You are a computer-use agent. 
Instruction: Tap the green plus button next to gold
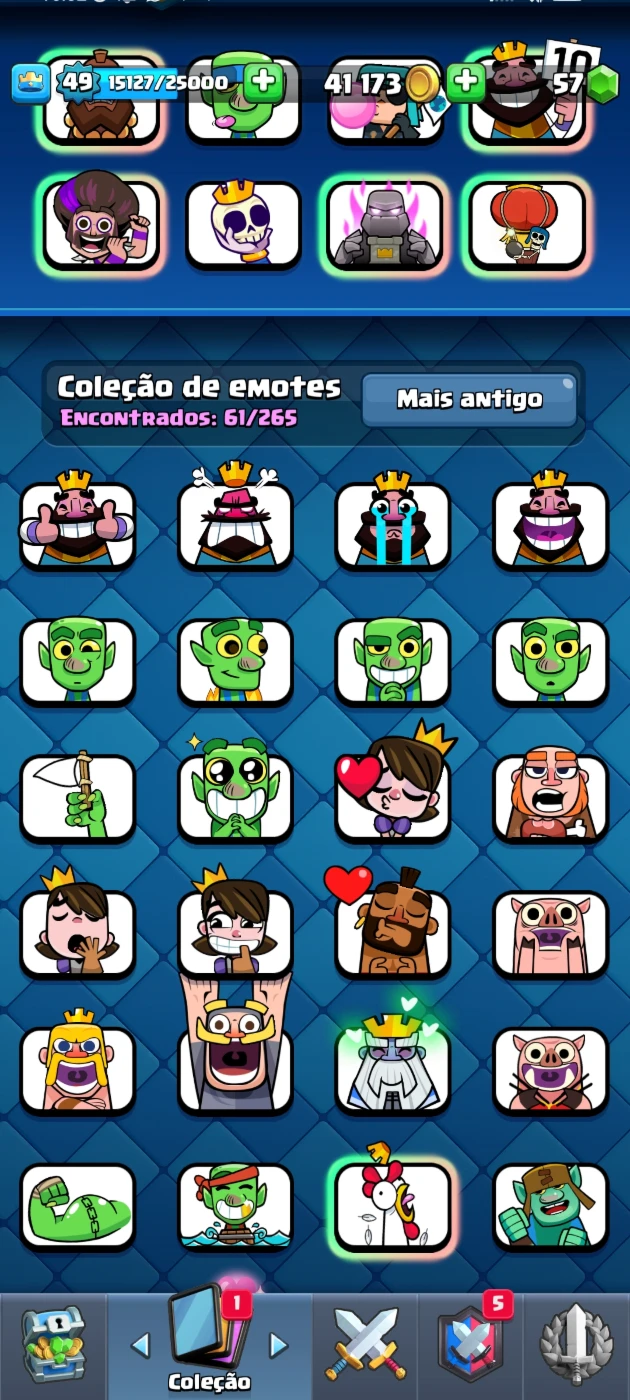click(x=465, y=83)
